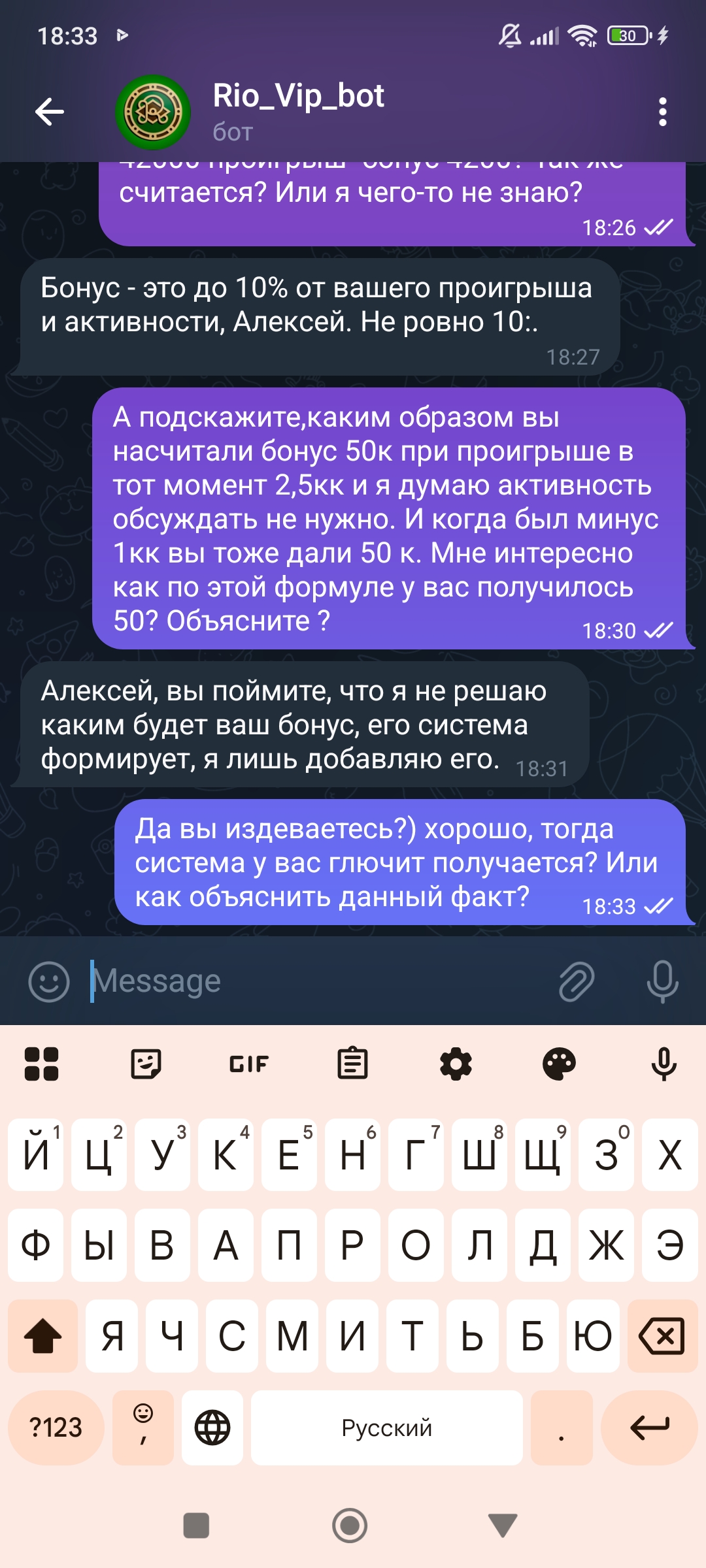
Task: Open keyboard settings gear
Action: coord(456,1064)
